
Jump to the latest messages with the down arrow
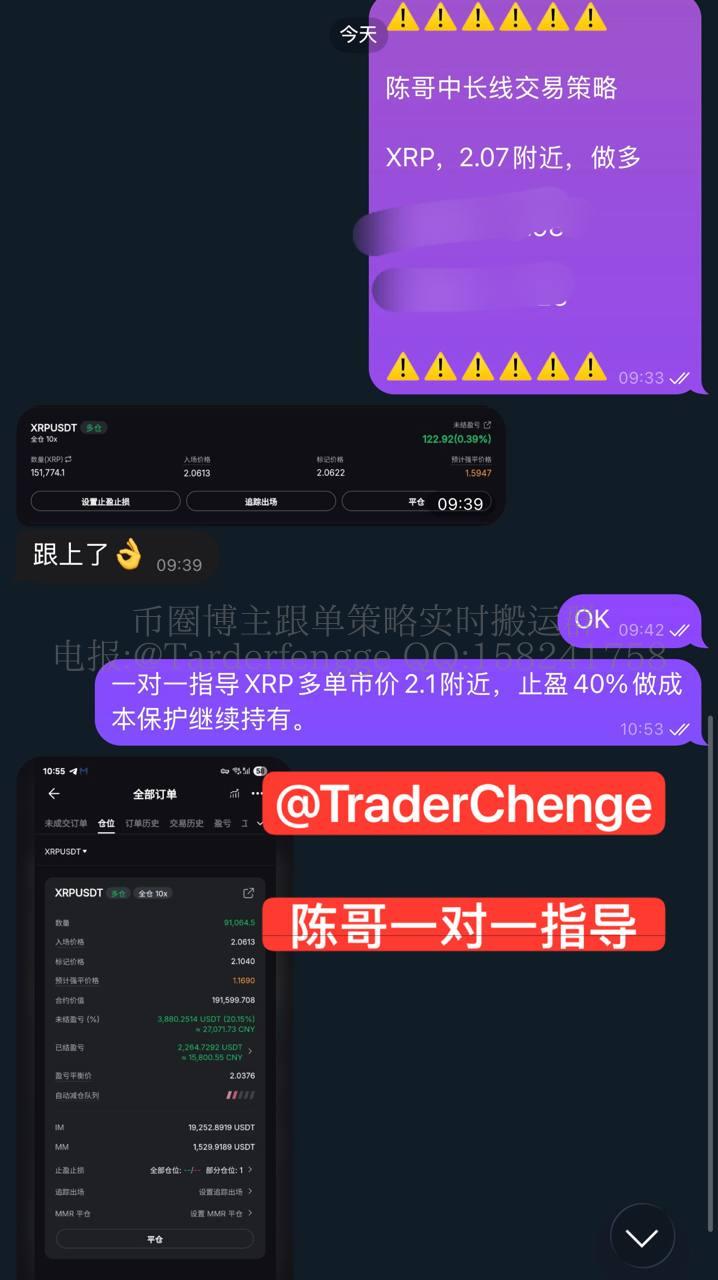tap(642, 1237)
